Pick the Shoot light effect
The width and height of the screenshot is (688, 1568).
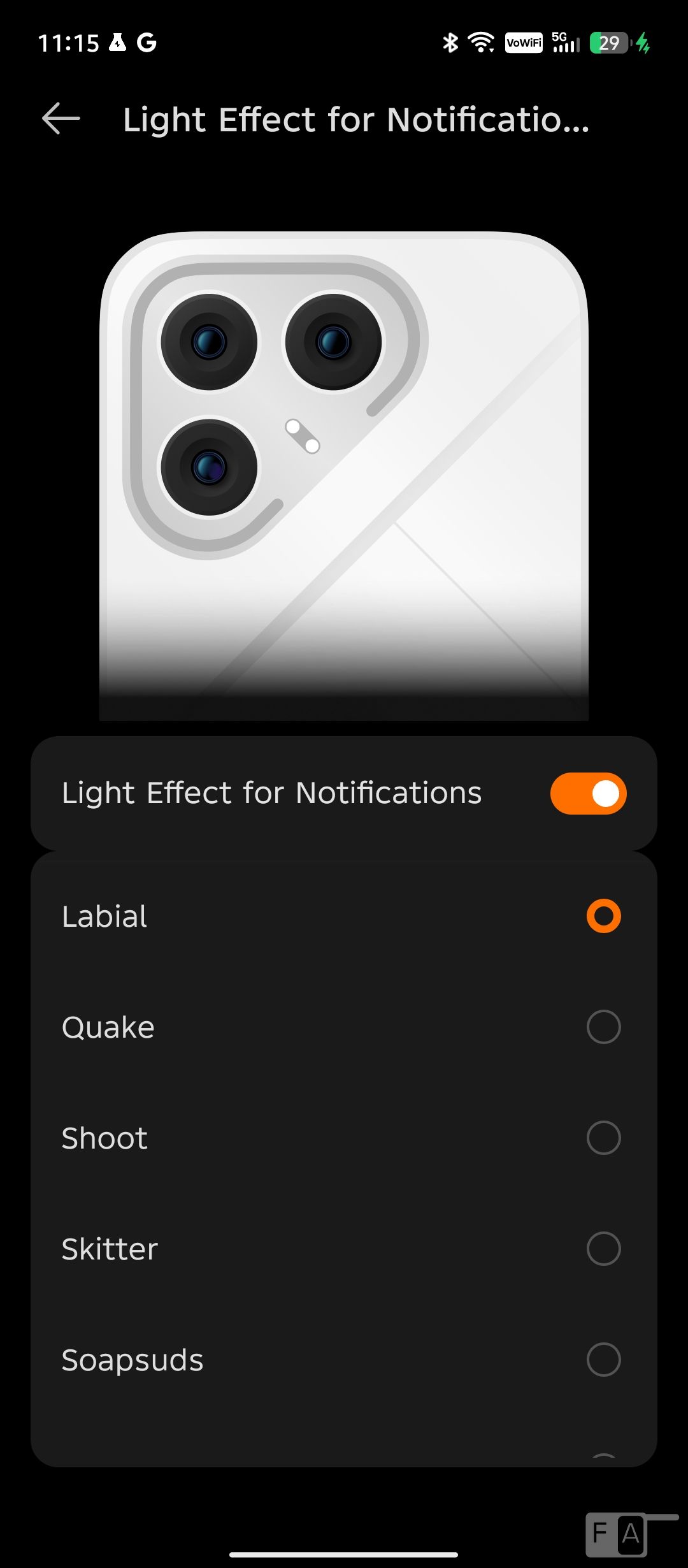603,1138
